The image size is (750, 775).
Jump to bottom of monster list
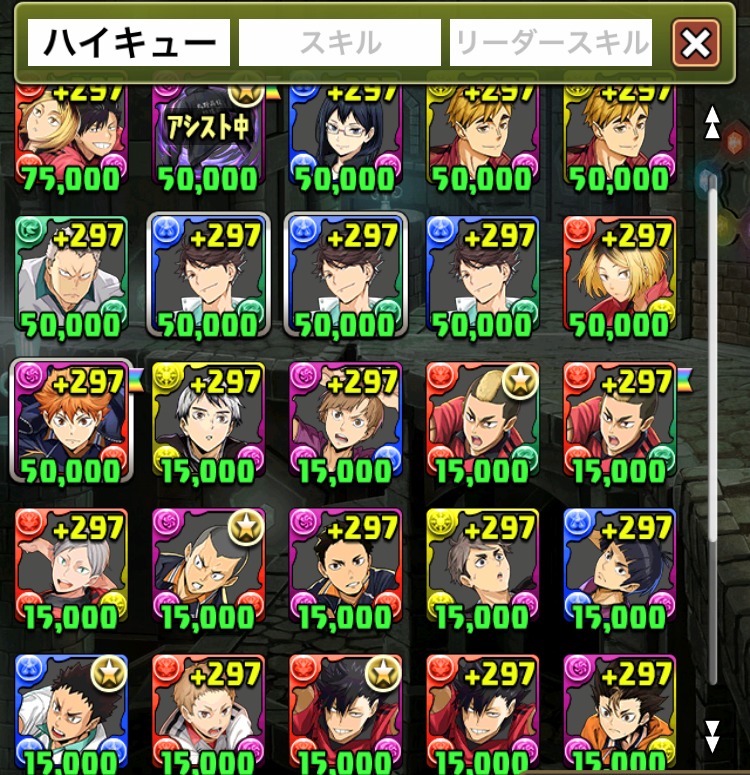click(712, 736)
